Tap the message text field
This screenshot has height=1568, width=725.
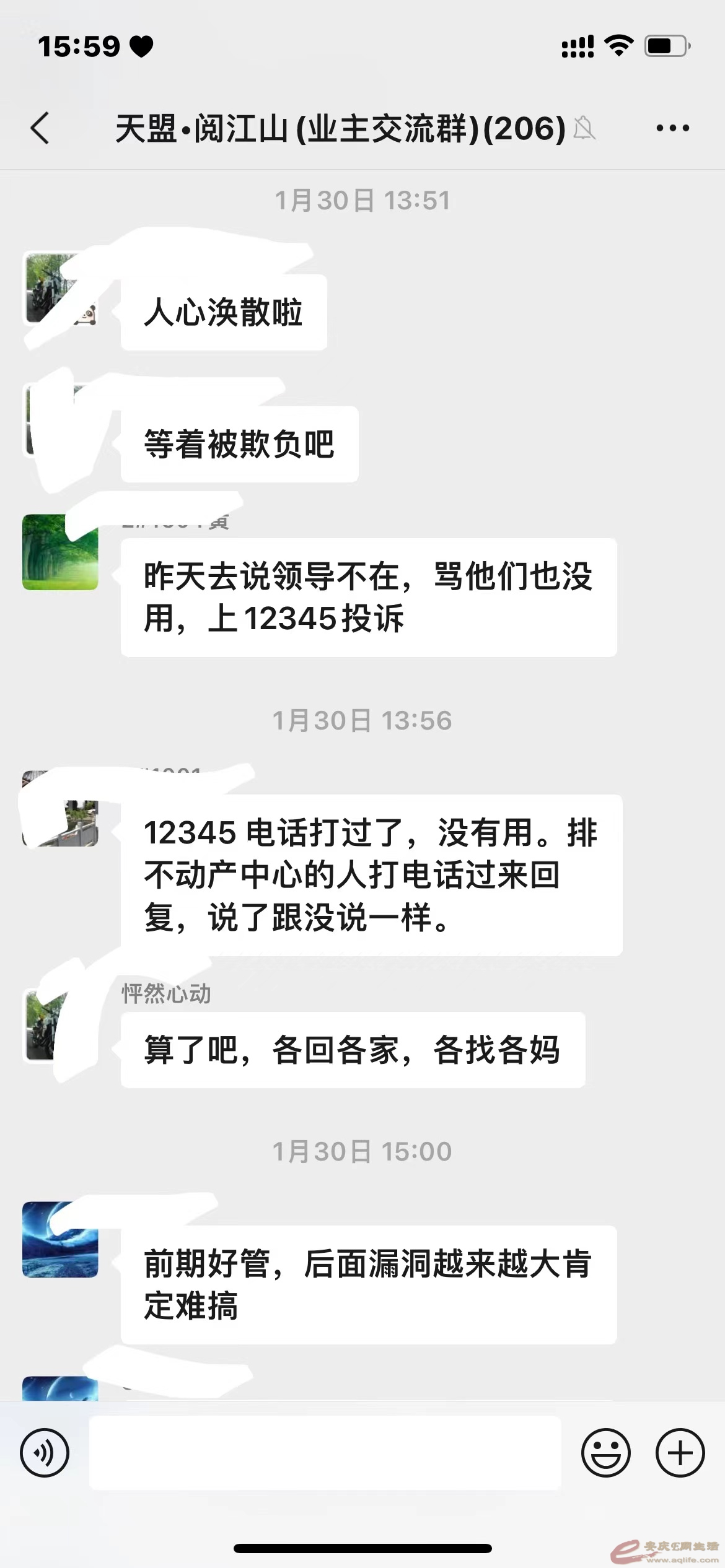click(x=325, y=1452)
